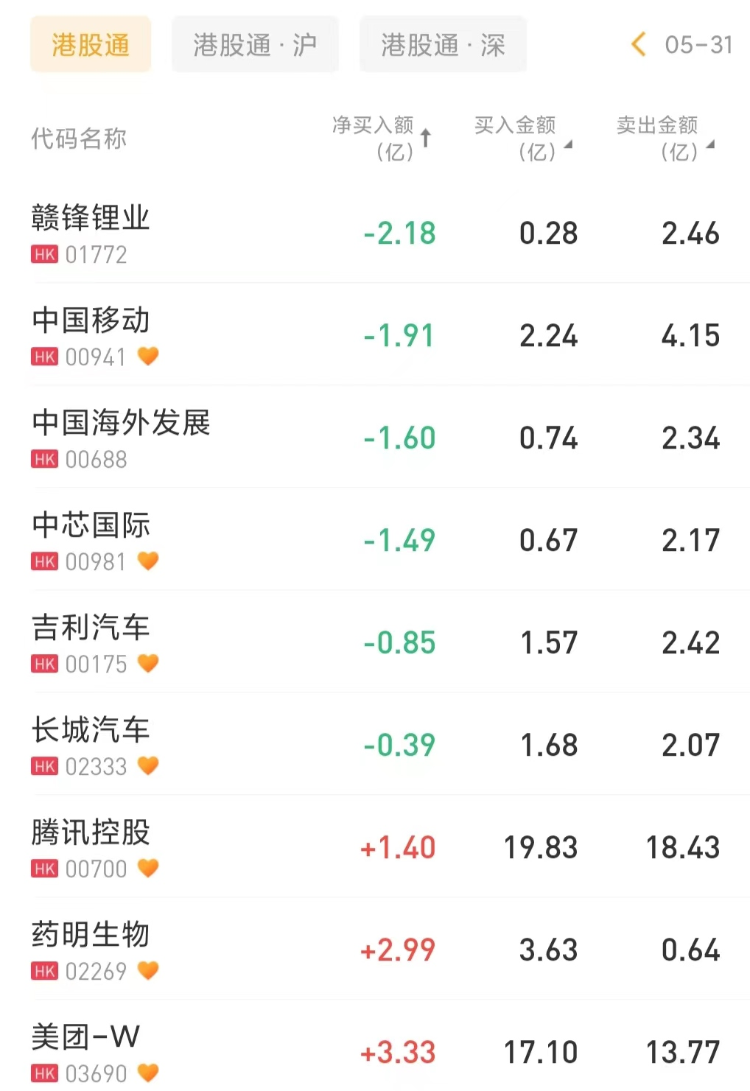Image resolution: width=750 pixels, height=1091 pixels.
Task: Open 中芯国际 stock details
Action: 91,525
